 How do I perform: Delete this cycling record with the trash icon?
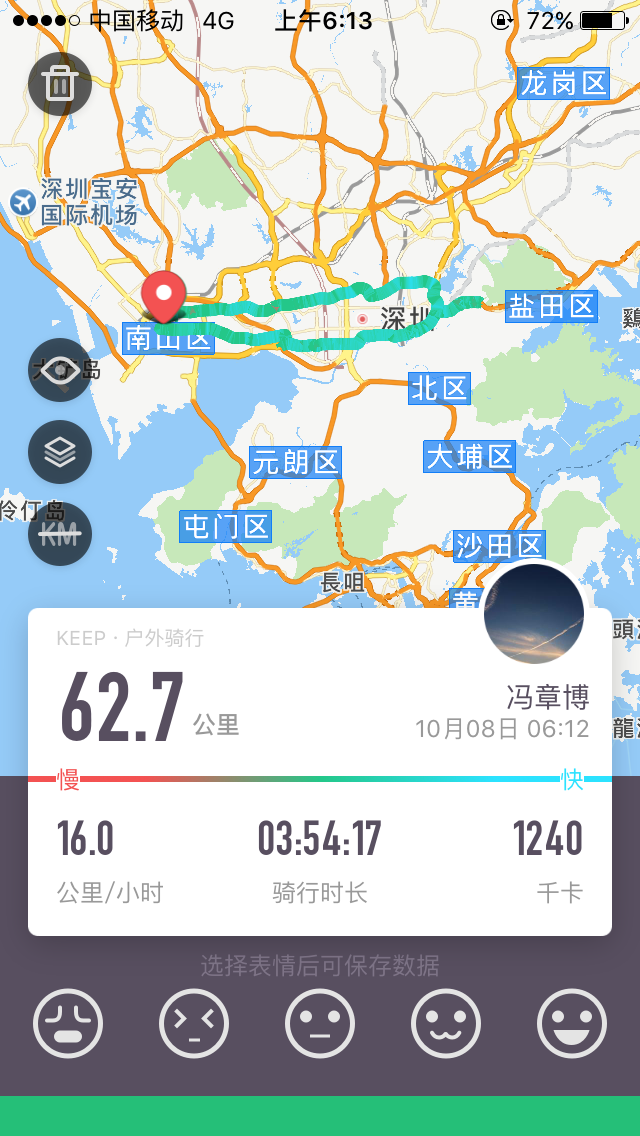(x=60, y=84)
